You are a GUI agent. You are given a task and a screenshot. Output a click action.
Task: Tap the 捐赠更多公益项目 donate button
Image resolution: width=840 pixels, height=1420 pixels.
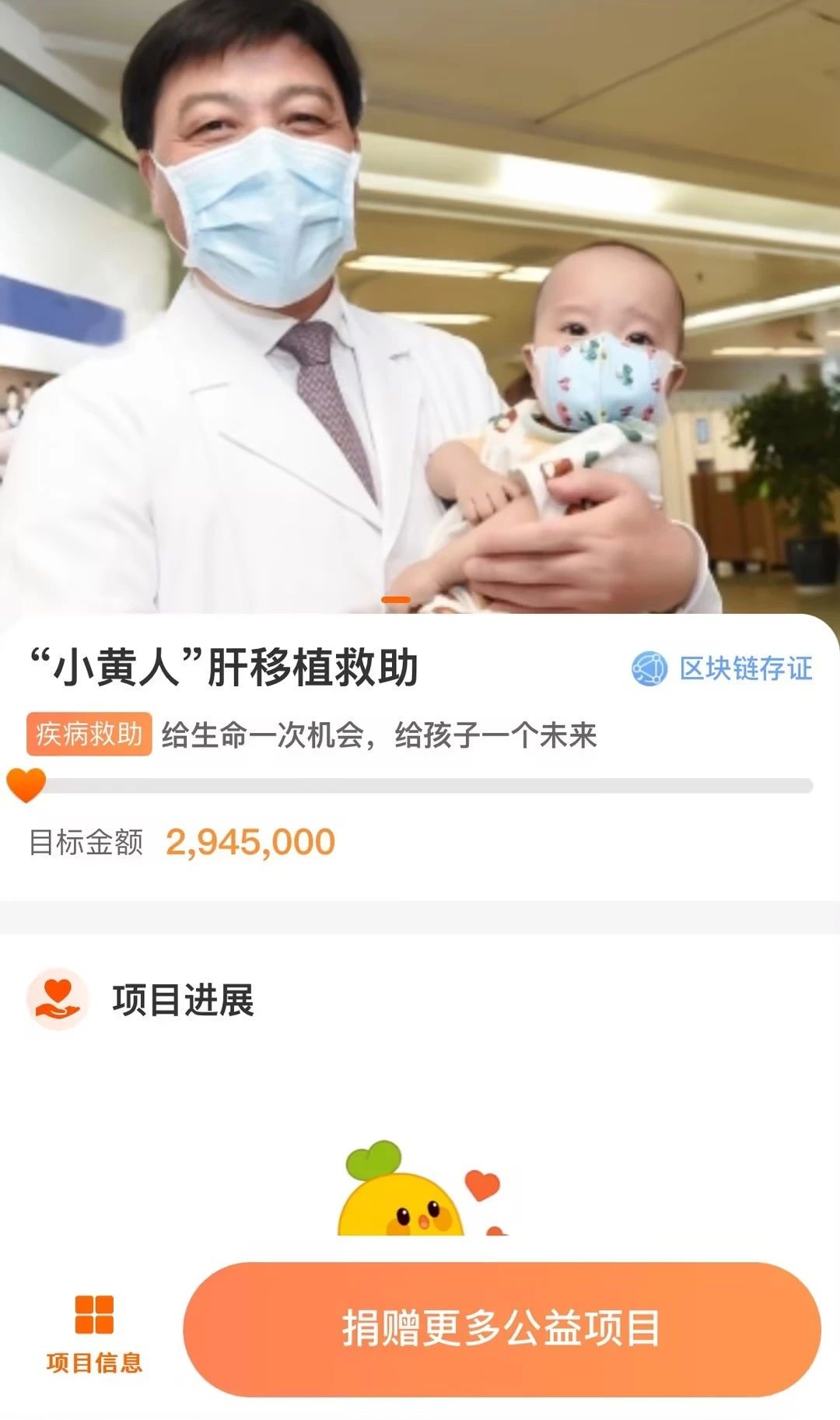[x=502, y=1327]
